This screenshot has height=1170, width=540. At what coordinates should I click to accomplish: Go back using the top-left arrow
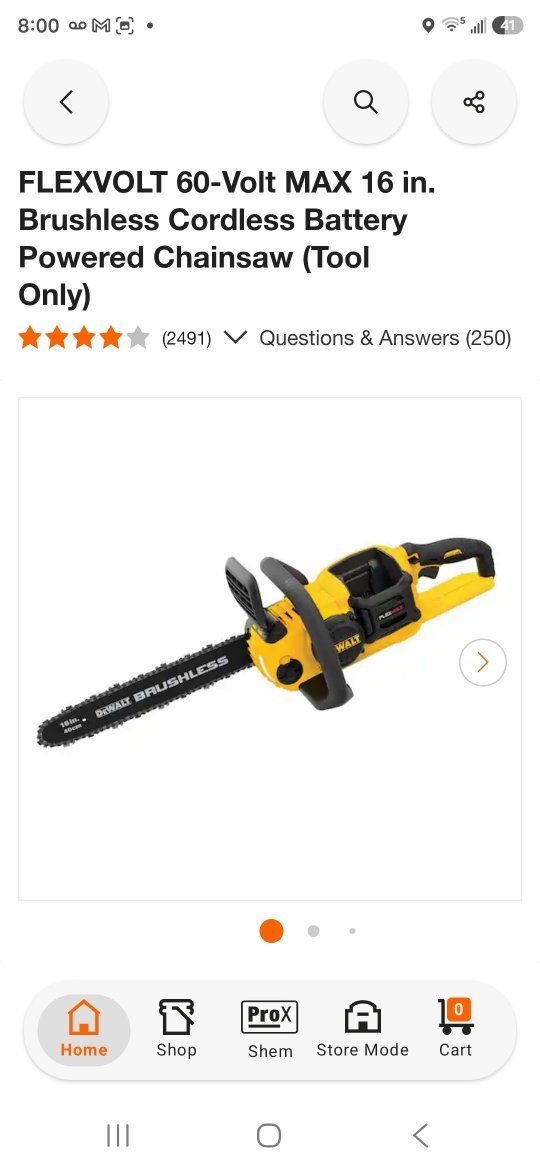click(66, 101)
